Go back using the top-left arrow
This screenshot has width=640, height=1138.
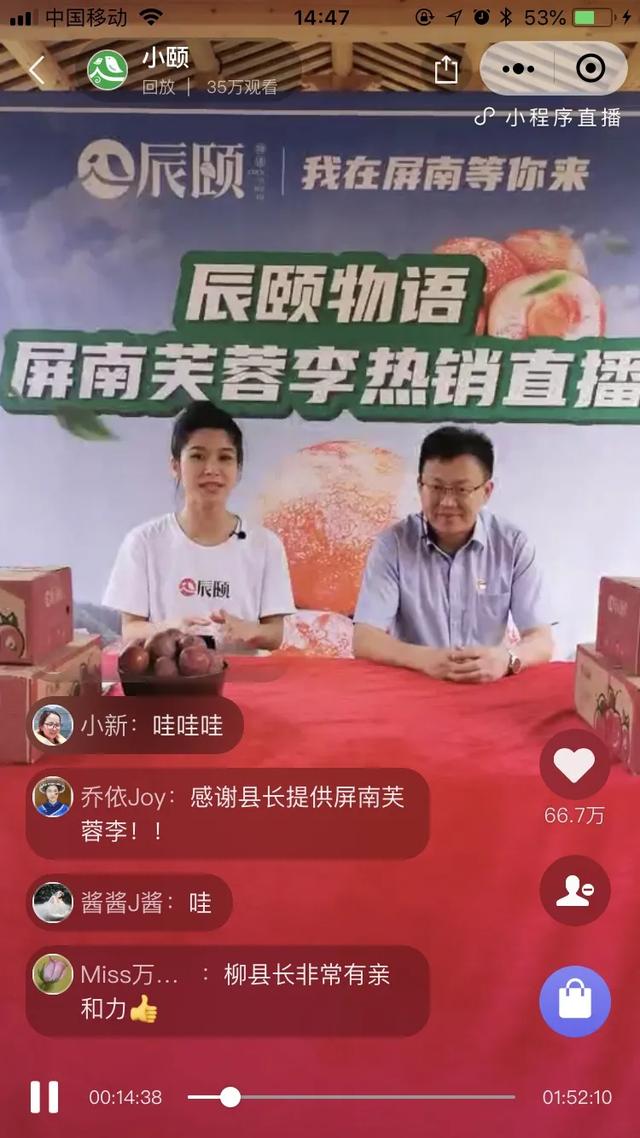coord(36,70)
